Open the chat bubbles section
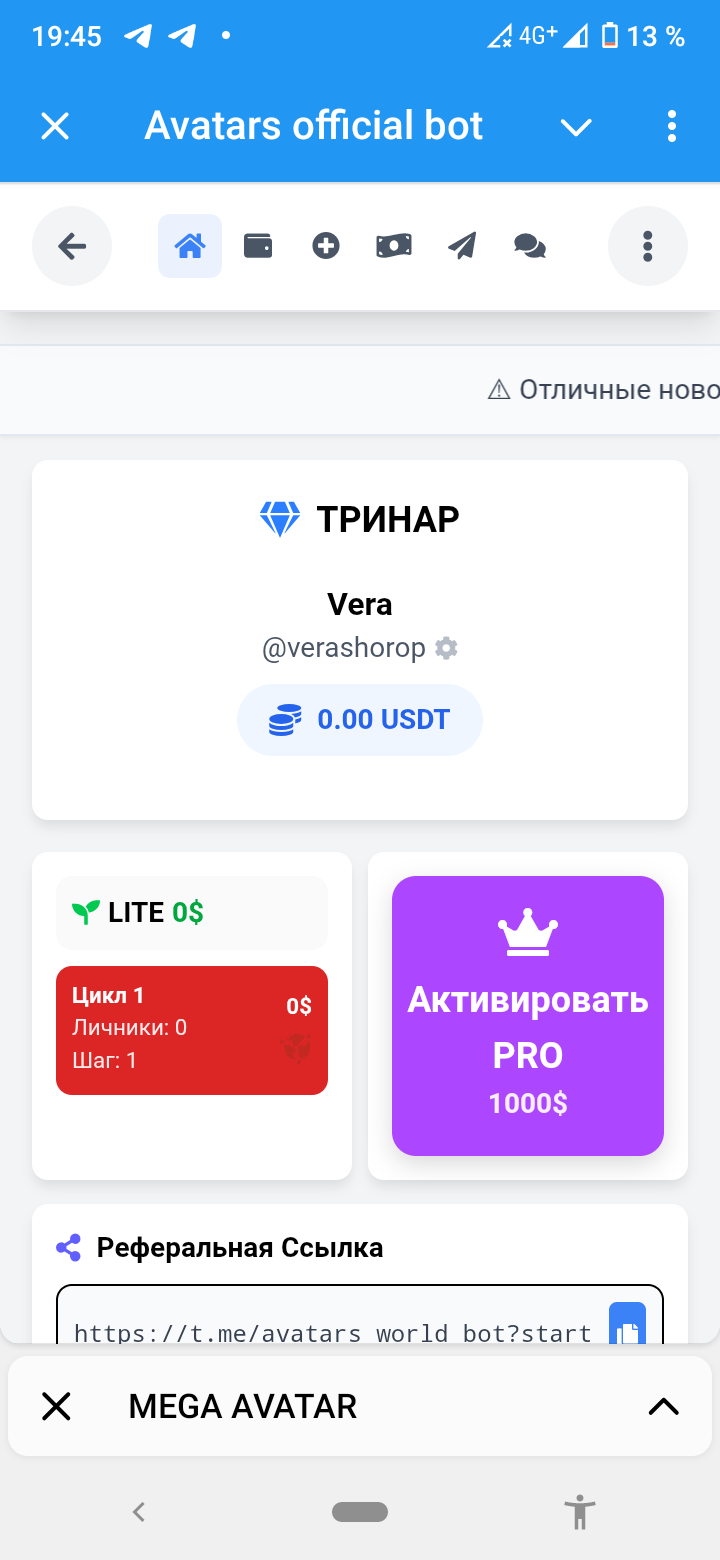Screen dimensions: 720x1560 pyautogui.click(x=530, y=246)
